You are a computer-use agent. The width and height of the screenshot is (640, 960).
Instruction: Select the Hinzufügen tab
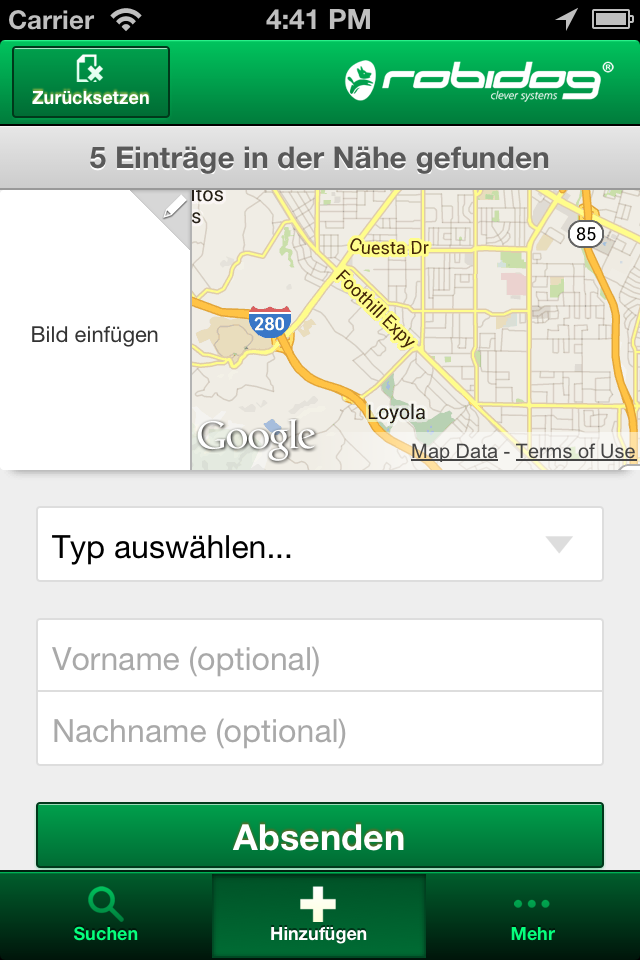click(319, 916)
